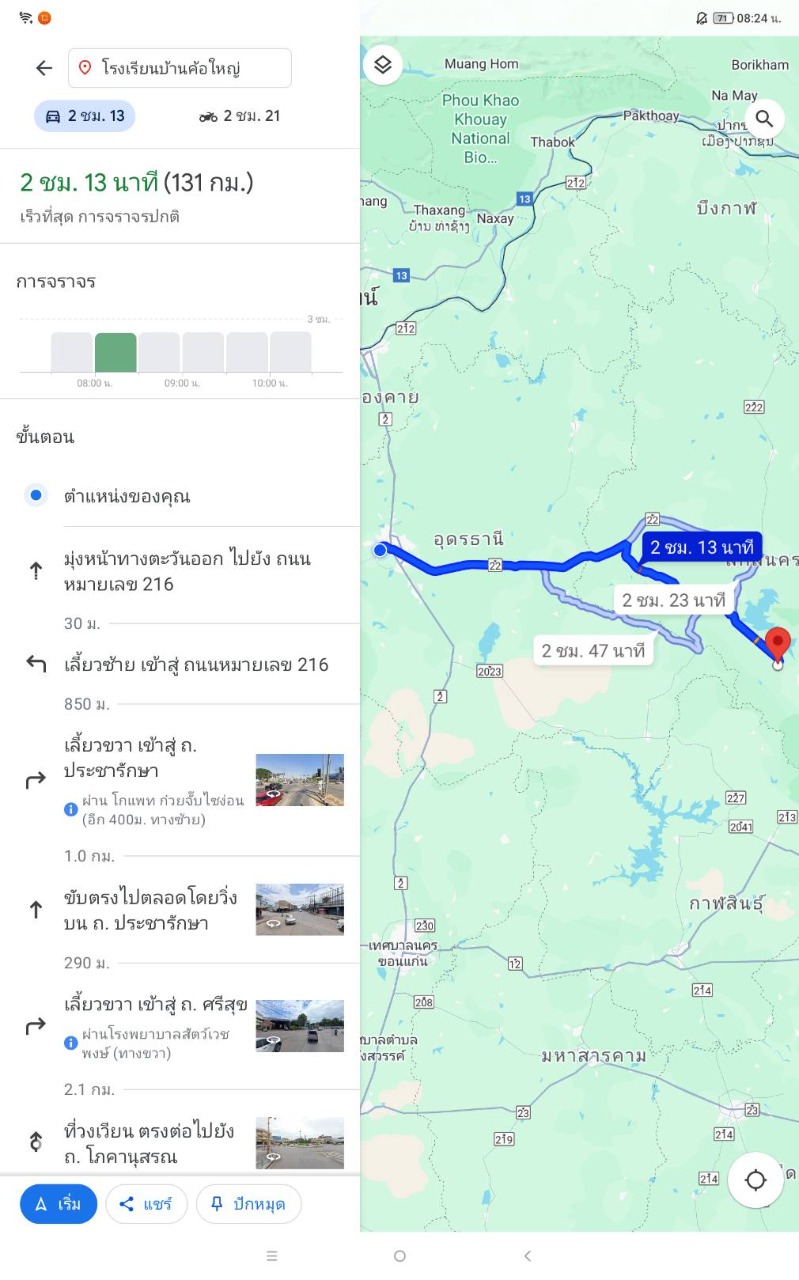Center map on my location
The width and height of the screenshot is (799, 1280).
(755, 1180)
